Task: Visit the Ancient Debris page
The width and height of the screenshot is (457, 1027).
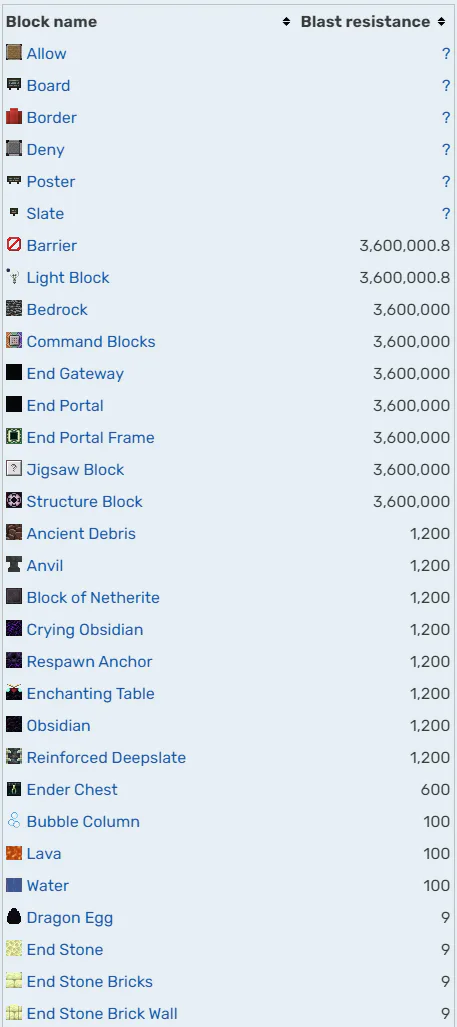Action: 81,534
